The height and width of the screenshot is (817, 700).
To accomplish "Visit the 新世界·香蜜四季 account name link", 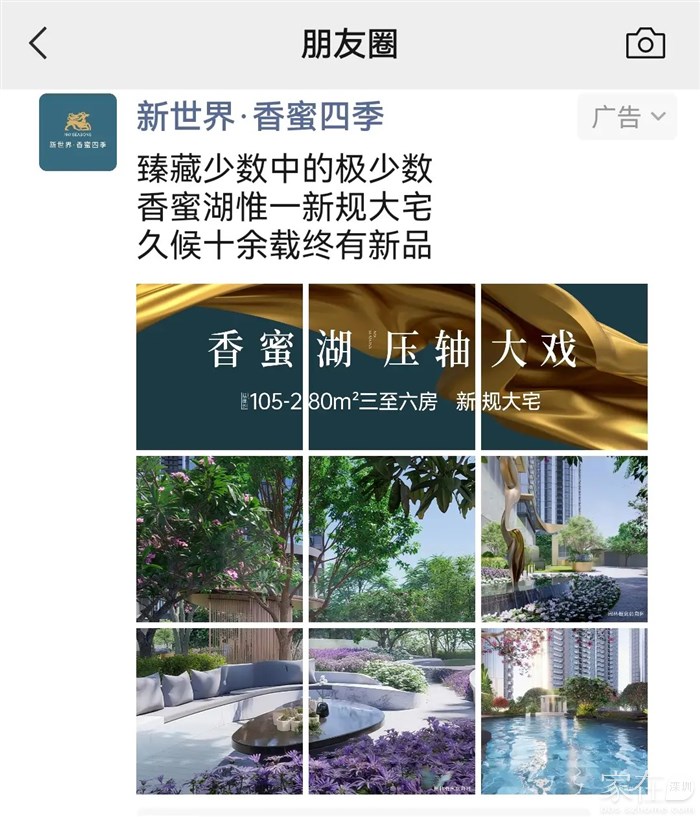I will pos(260,117).
